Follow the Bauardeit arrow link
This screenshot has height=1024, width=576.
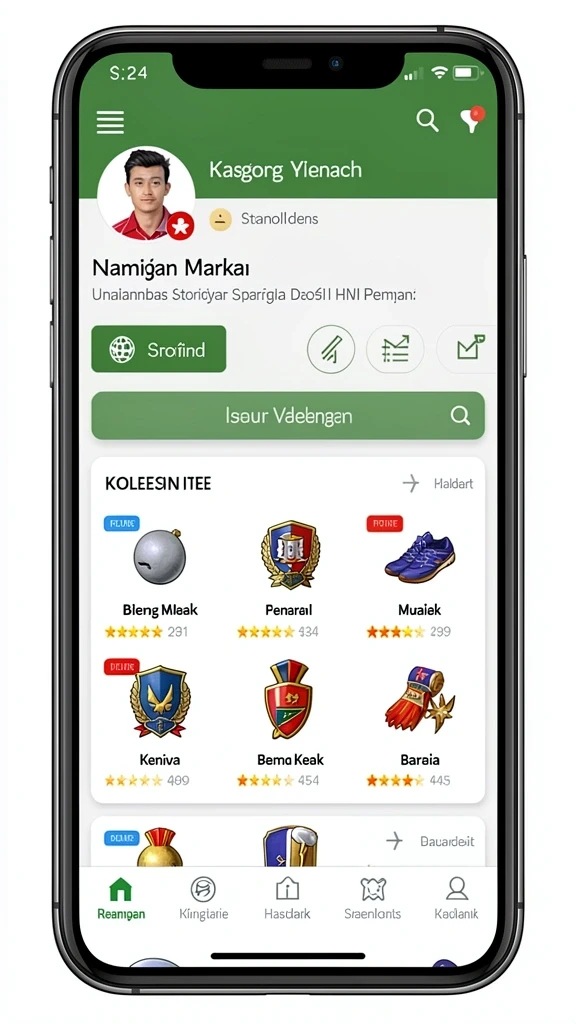click(430, 841)
